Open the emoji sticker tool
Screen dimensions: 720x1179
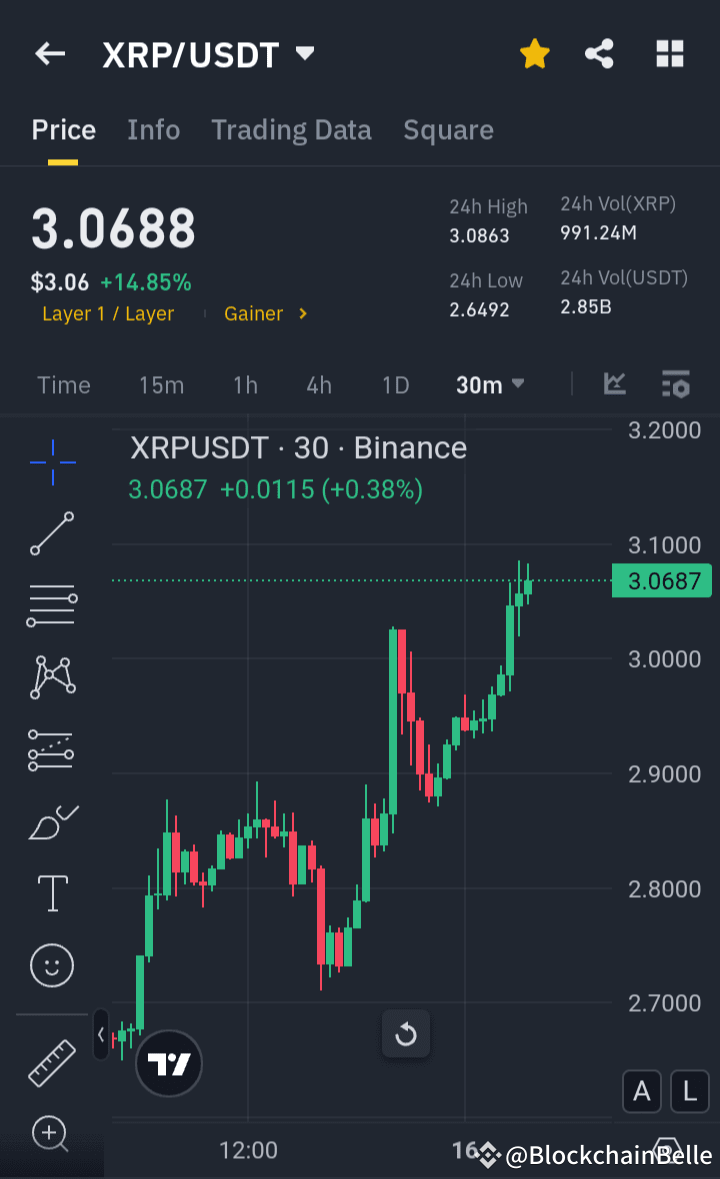pyautogui.click(x=51, y=965)
